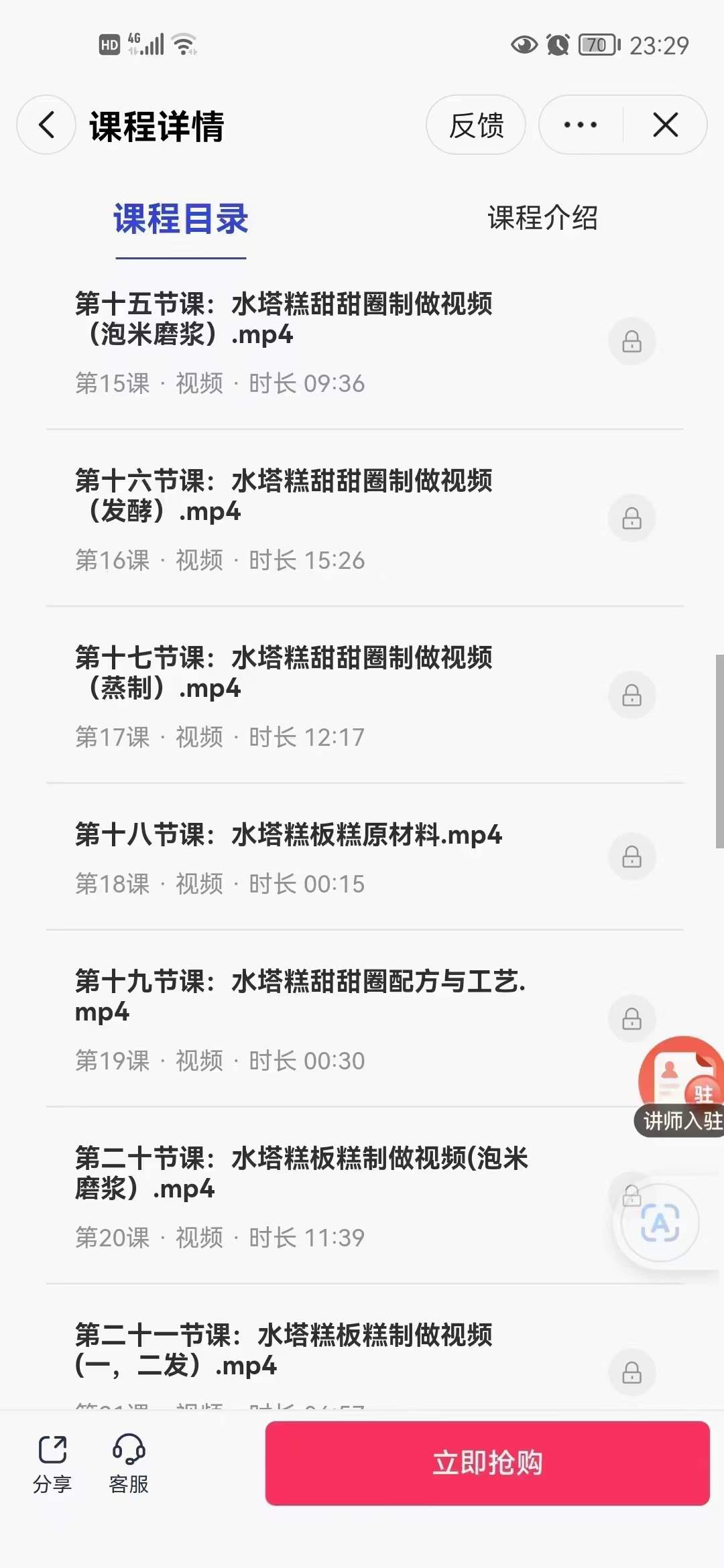Tap the floating image-recognition (A) icon

[x=660, y=1222]
